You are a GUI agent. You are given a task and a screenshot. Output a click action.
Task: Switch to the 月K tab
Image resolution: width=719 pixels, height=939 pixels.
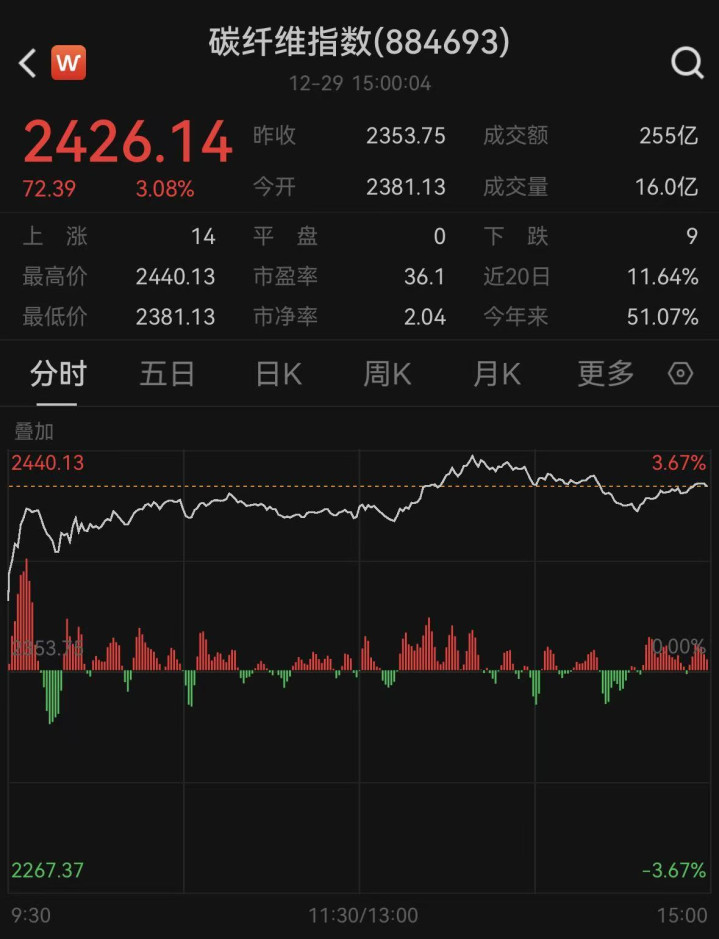click(497, 374)
